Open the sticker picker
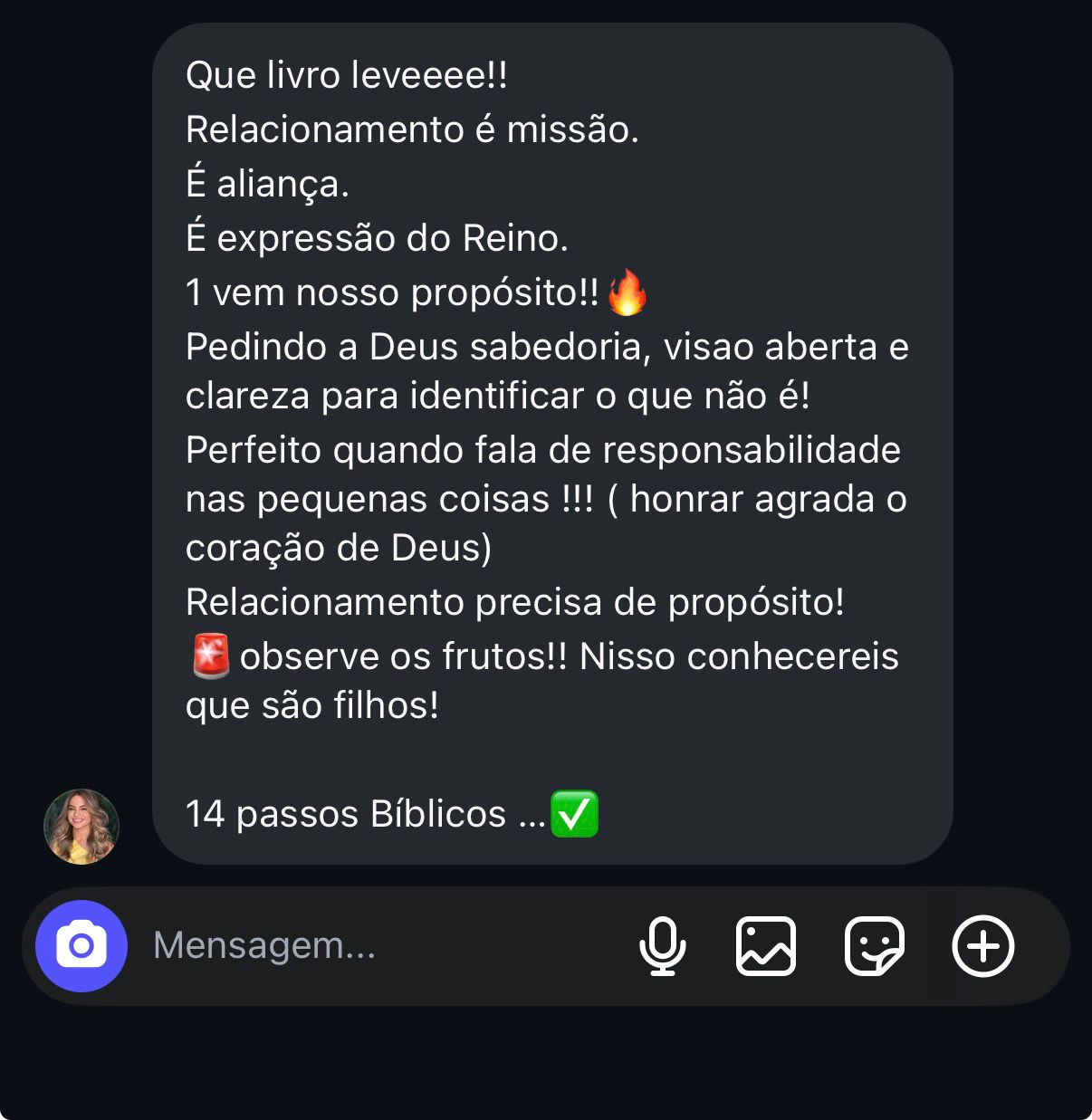Screen dimensions: 1092x1120 (874, 946)
